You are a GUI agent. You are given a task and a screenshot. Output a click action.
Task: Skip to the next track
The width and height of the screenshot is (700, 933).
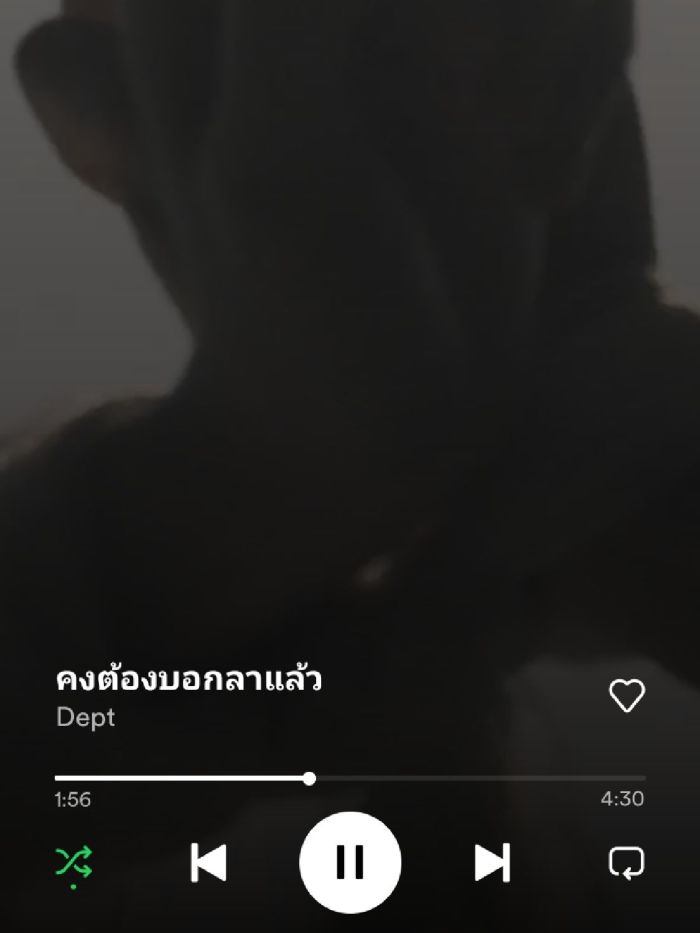492,862
